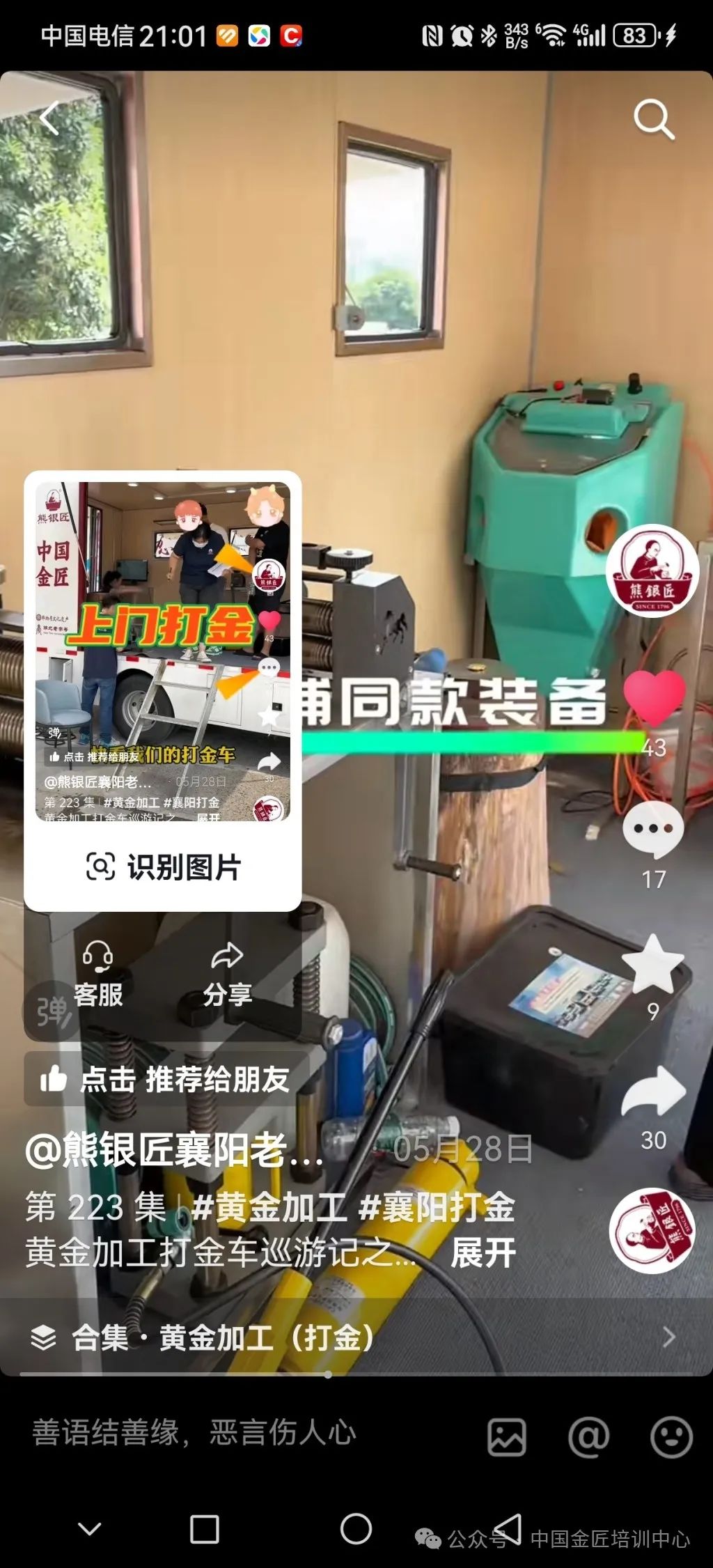Open search with the magnifier icon
This screenshot has width=713, height=1568.
[x=653, y=120]
